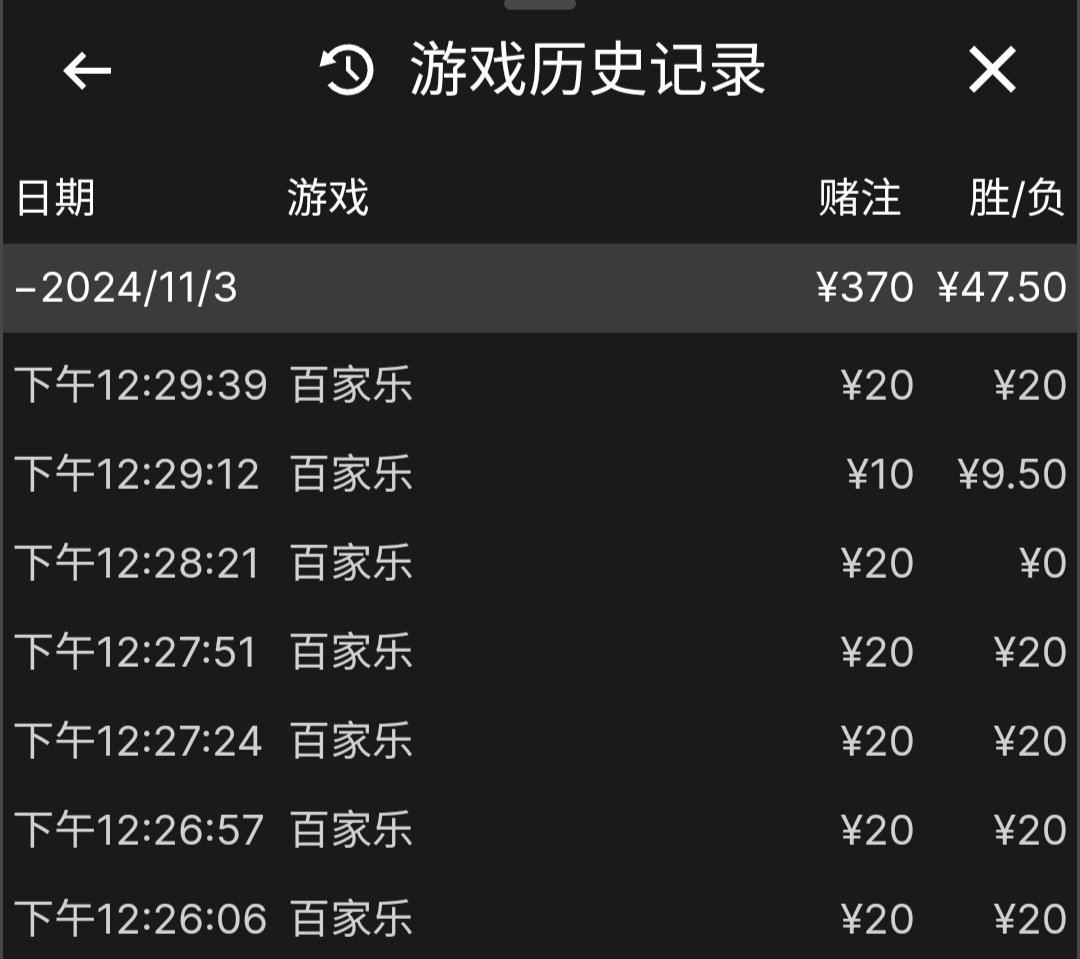Tap the 下午12:26:06 百家乐 record
The width and height of the screenshot is (1080, 959).
pyautogui.click(x=540, y=919)
